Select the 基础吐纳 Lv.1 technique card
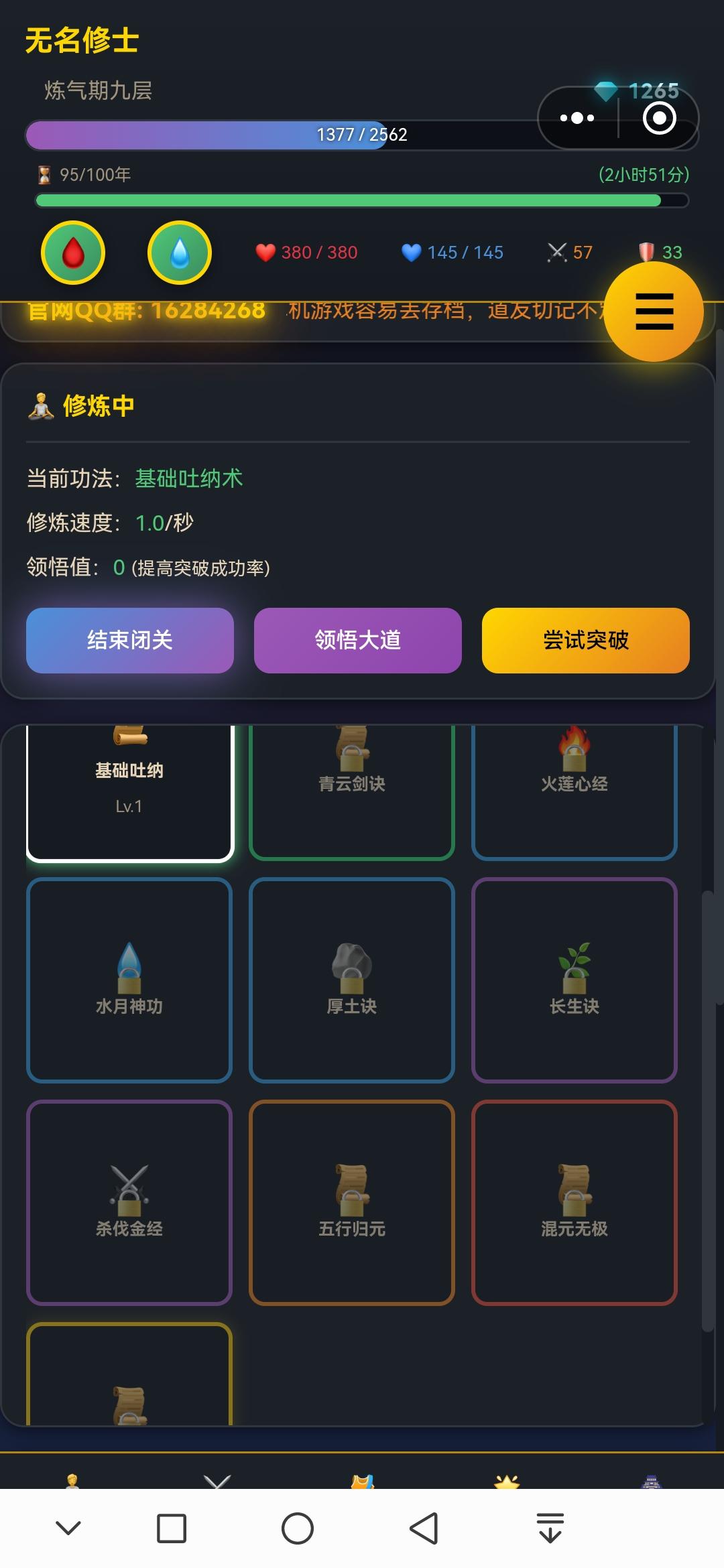The image size is (724, 1568). pos(129,791)
